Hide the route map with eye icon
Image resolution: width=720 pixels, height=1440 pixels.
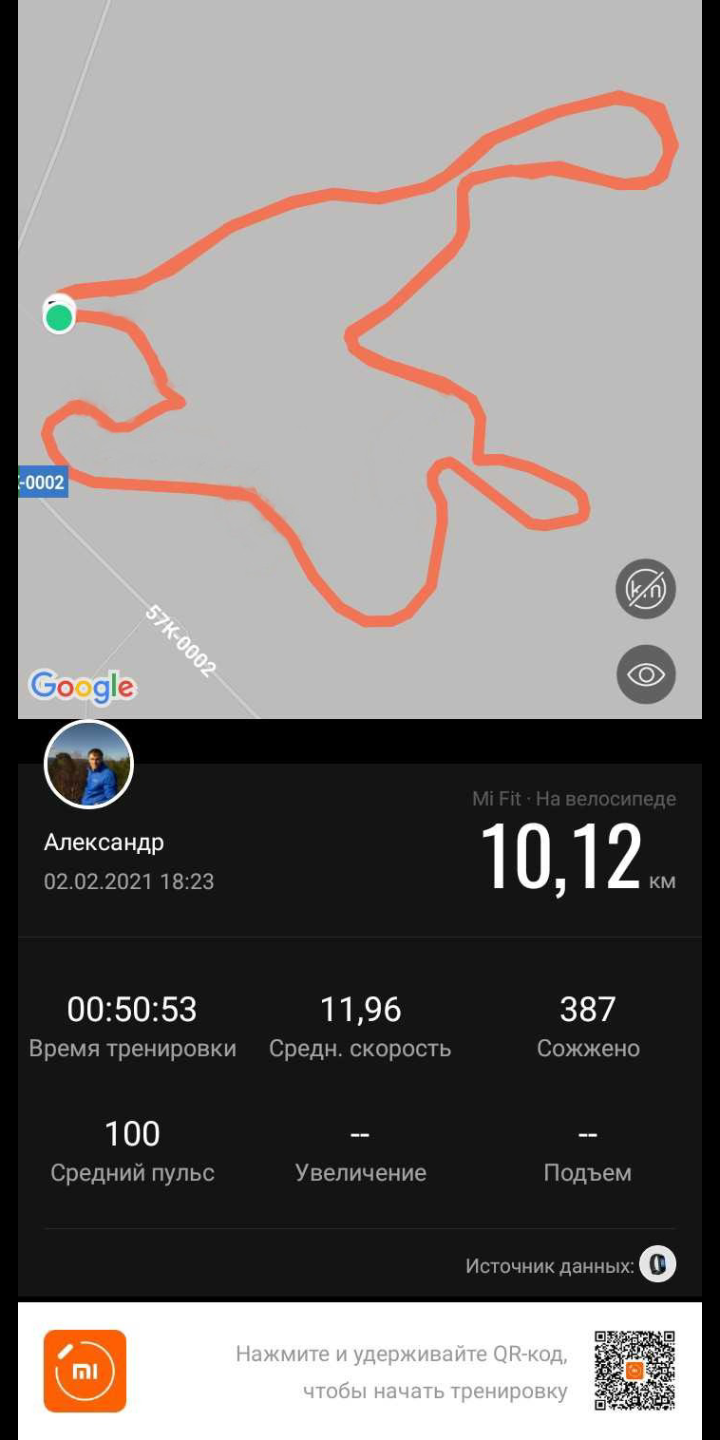[x=645, y=675]
